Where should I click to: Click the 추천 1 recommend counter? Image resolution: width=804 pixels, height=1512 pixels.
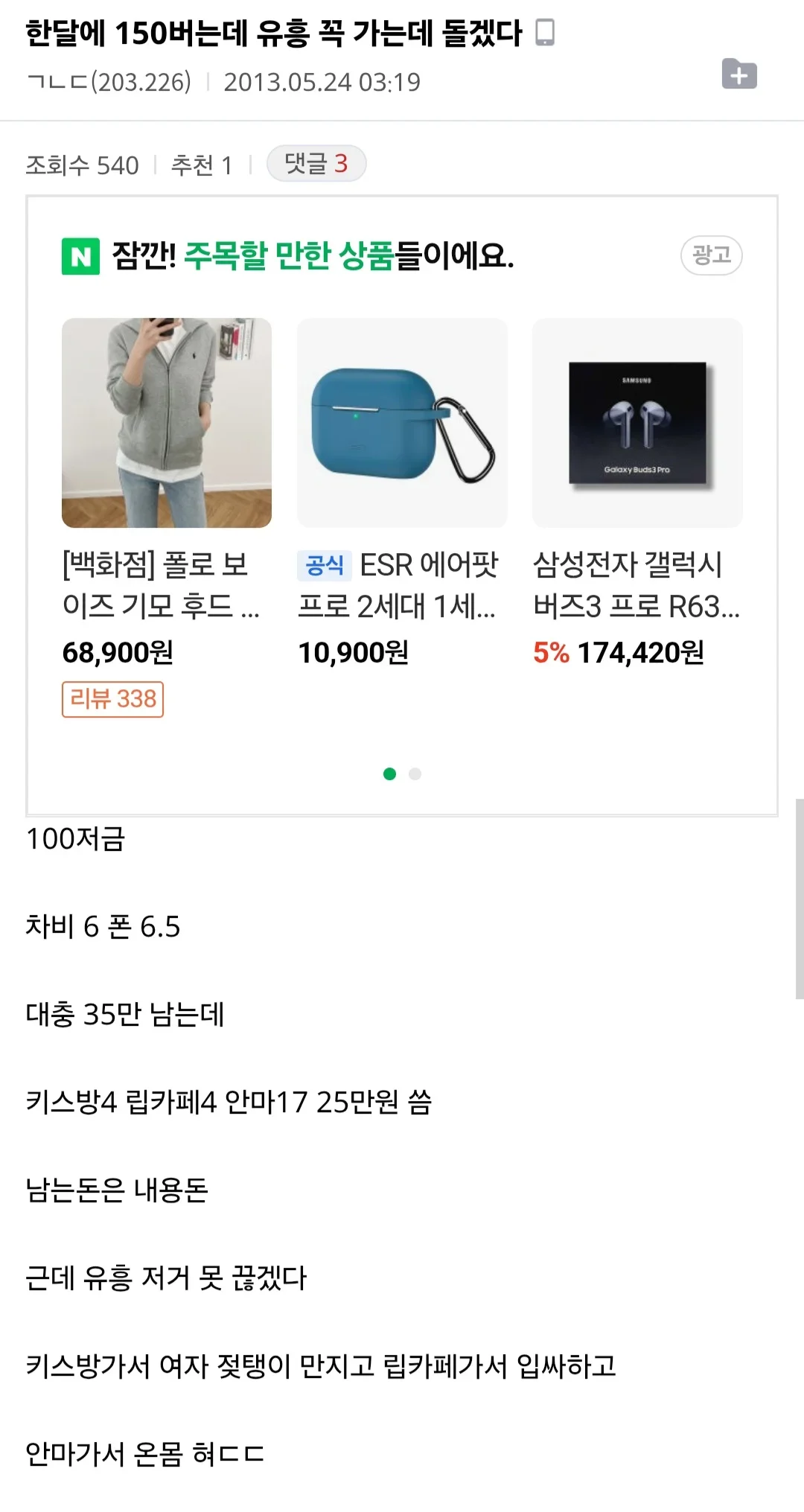tap(202, 165)
